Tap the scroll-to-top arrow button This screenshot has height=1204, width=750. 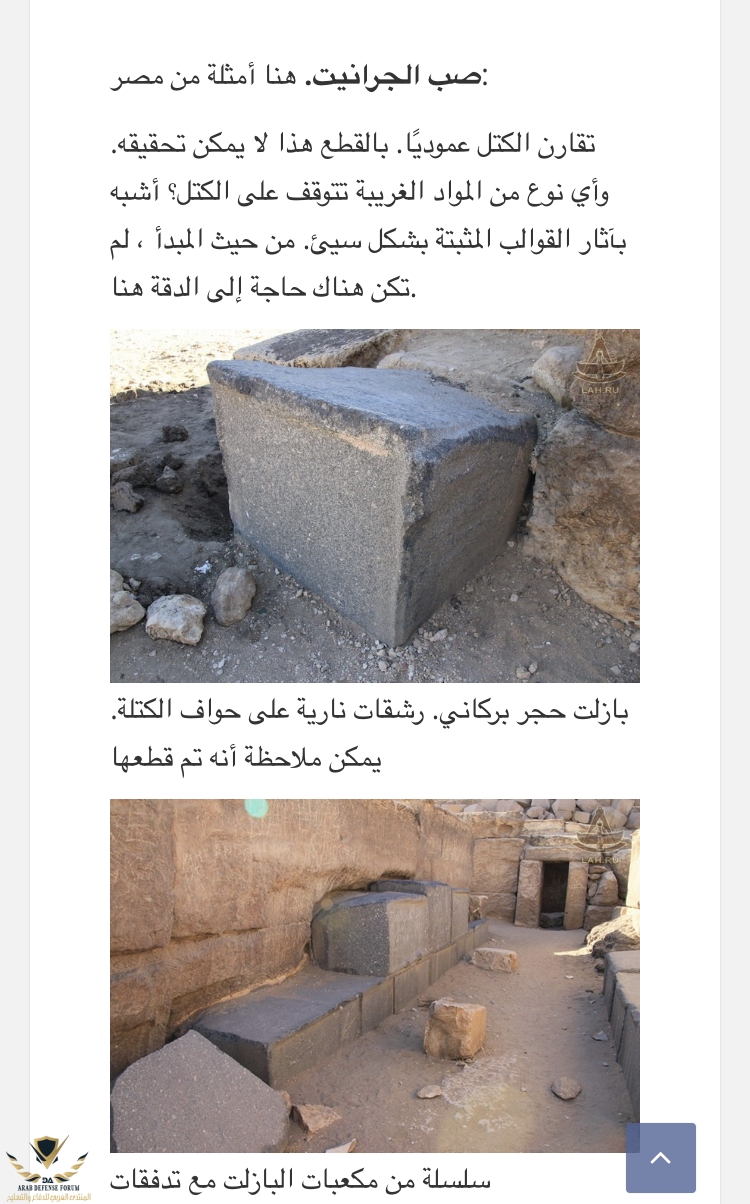pos(661,1157)
